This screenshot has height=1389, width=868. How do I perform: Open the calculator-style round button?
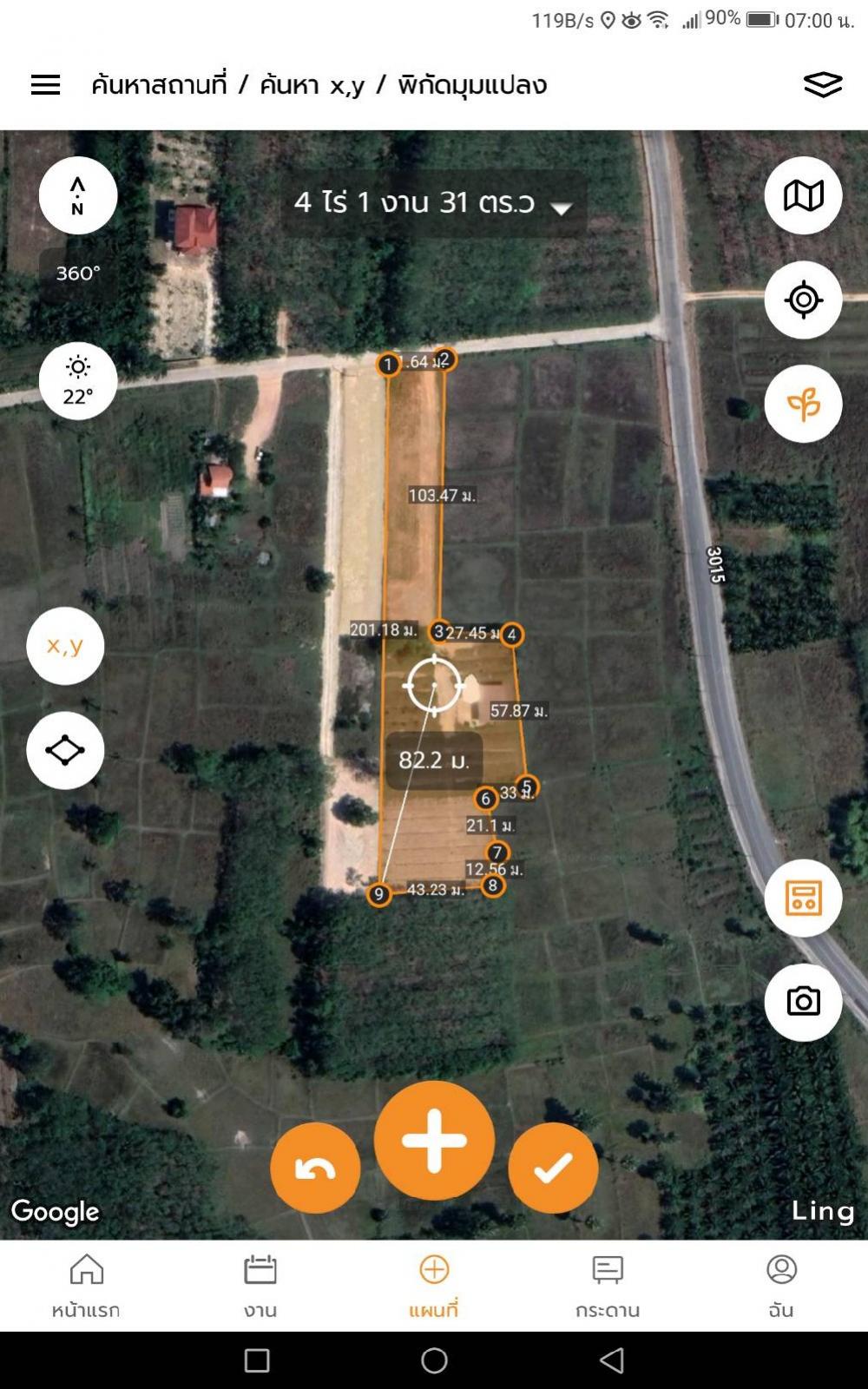click(803, 898)
